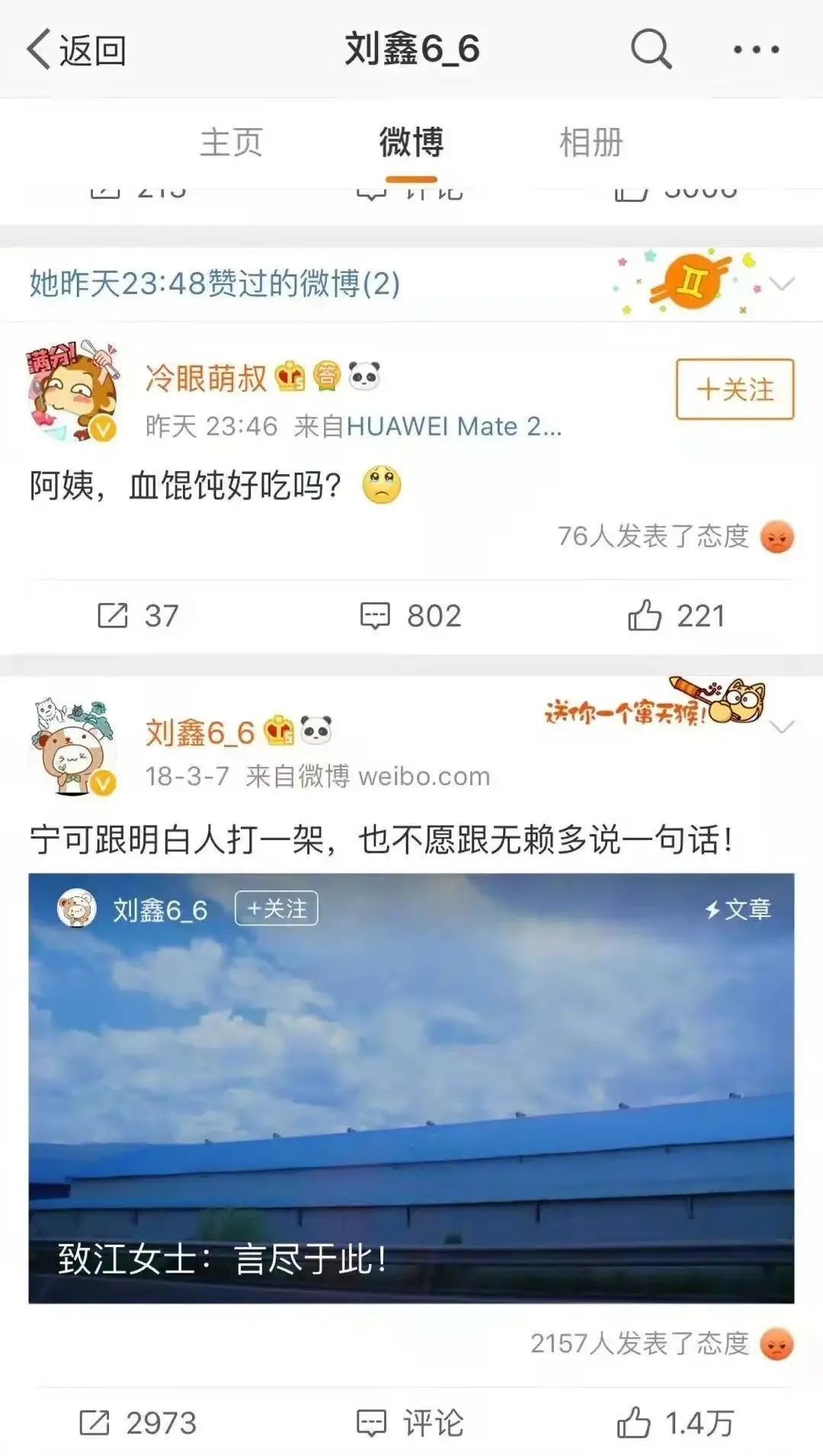
Task: Open the 802 comments on 冷眼萌叔's post
Action: [x=411, y=615]
